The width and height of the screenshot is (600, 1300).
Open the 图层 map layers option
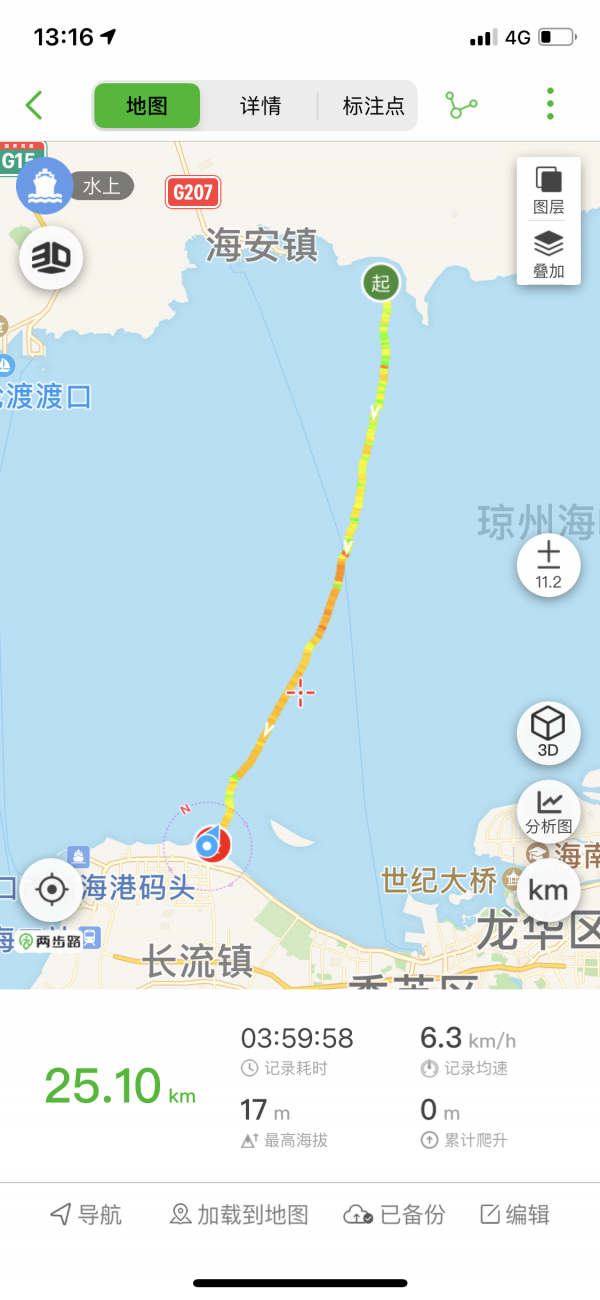(548, 190)
